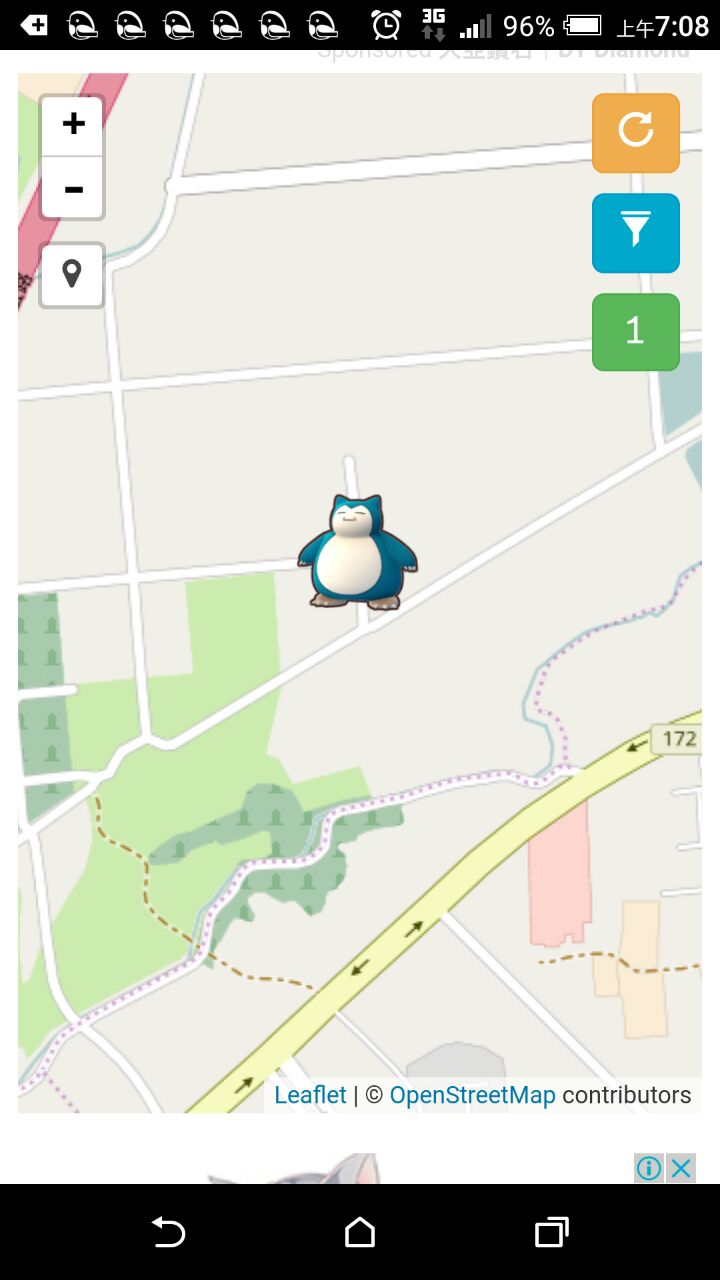Zoom in on the map
This screenshot has width=720, height=1280.
point(73,125)
